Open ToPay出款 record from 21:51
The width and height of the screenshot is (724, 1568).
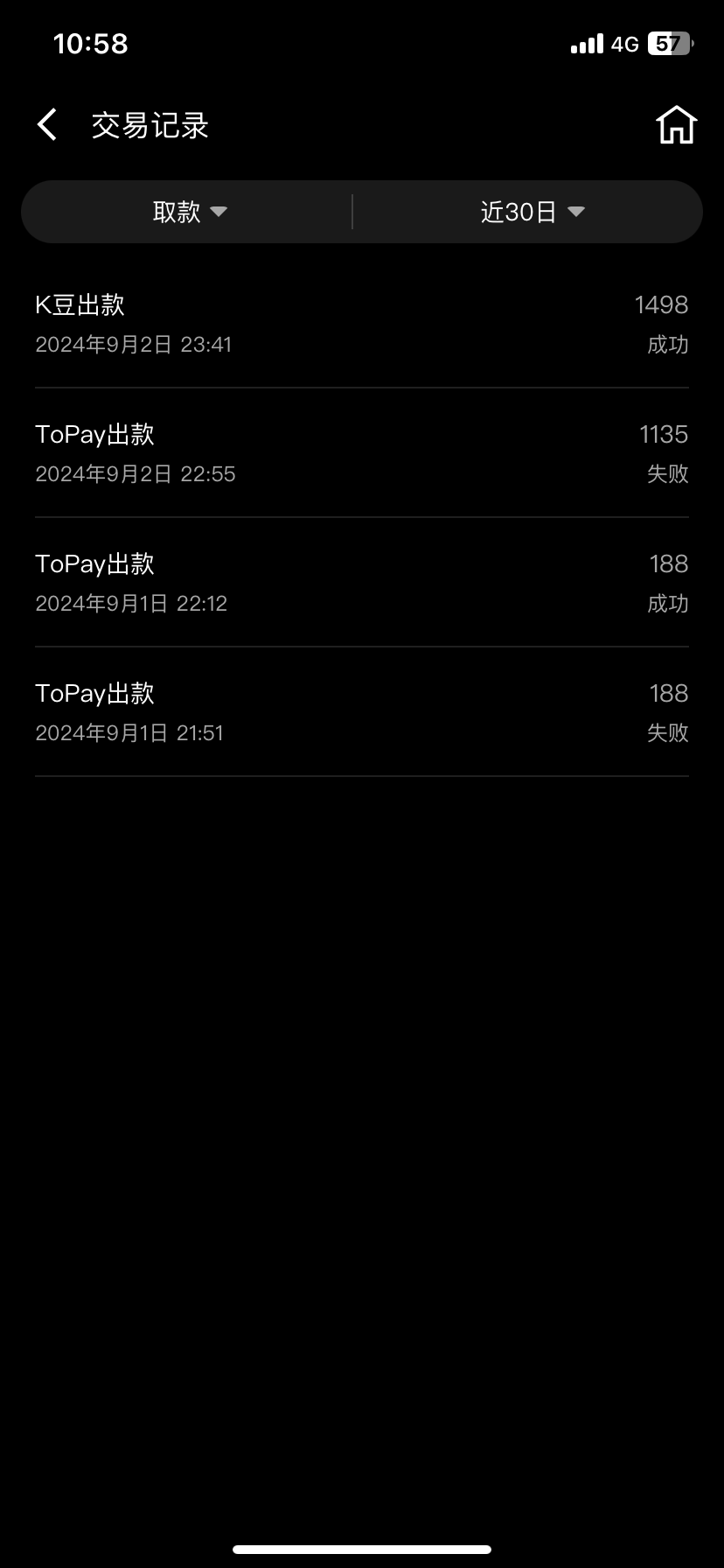click(x=361, y=711)
